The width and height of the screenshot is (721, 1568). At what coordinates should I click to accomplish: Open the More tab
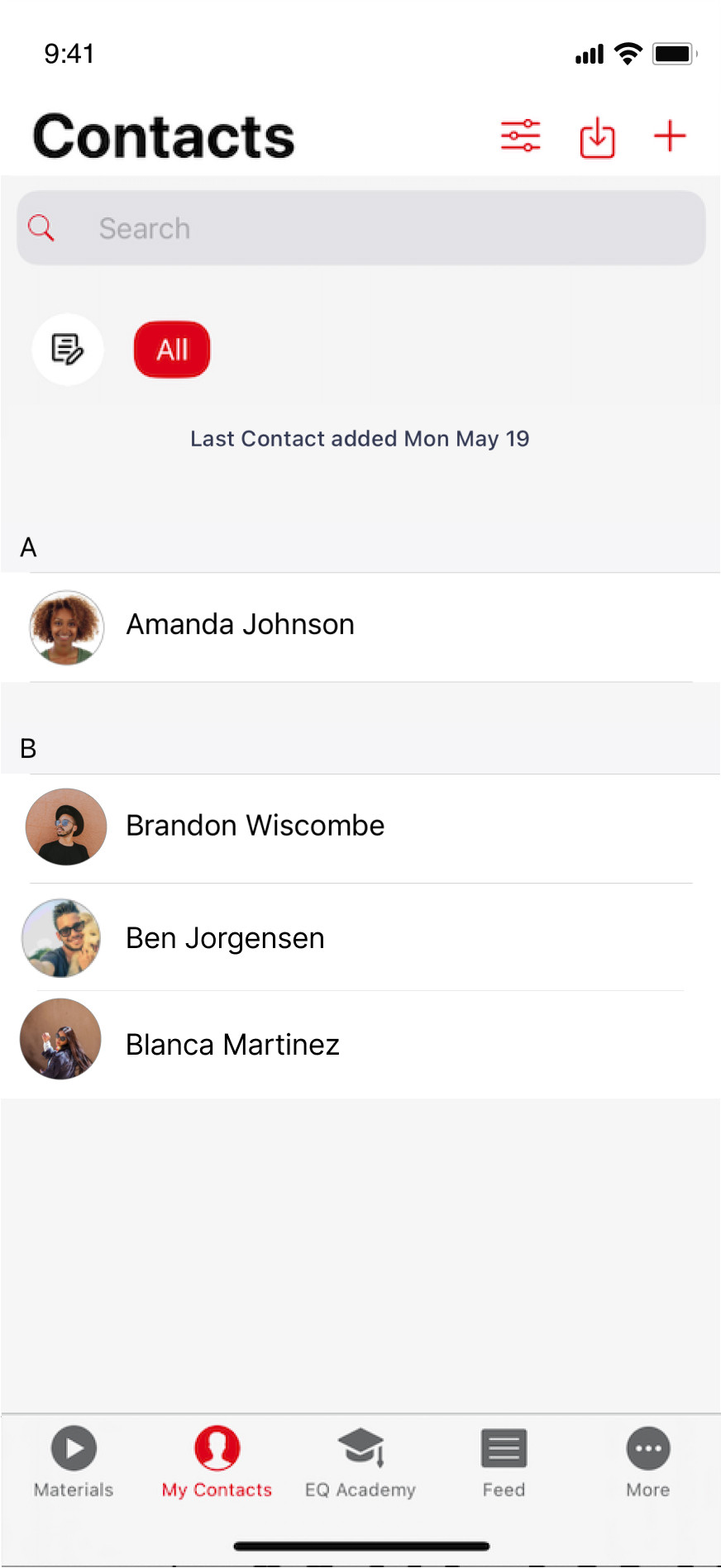[647, 1461]
